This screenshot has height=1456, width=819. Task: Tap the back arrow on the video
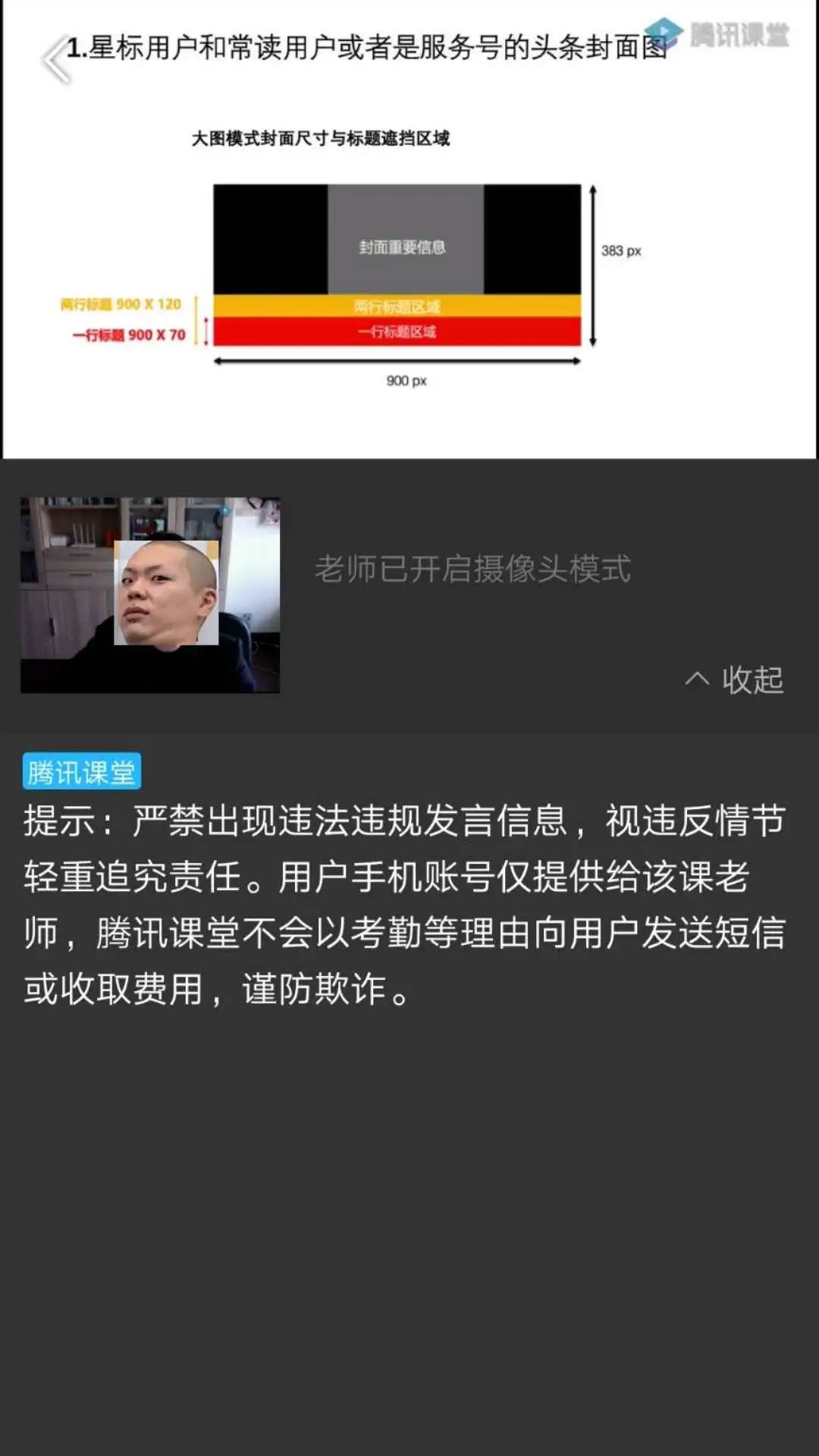coord(56,60)
